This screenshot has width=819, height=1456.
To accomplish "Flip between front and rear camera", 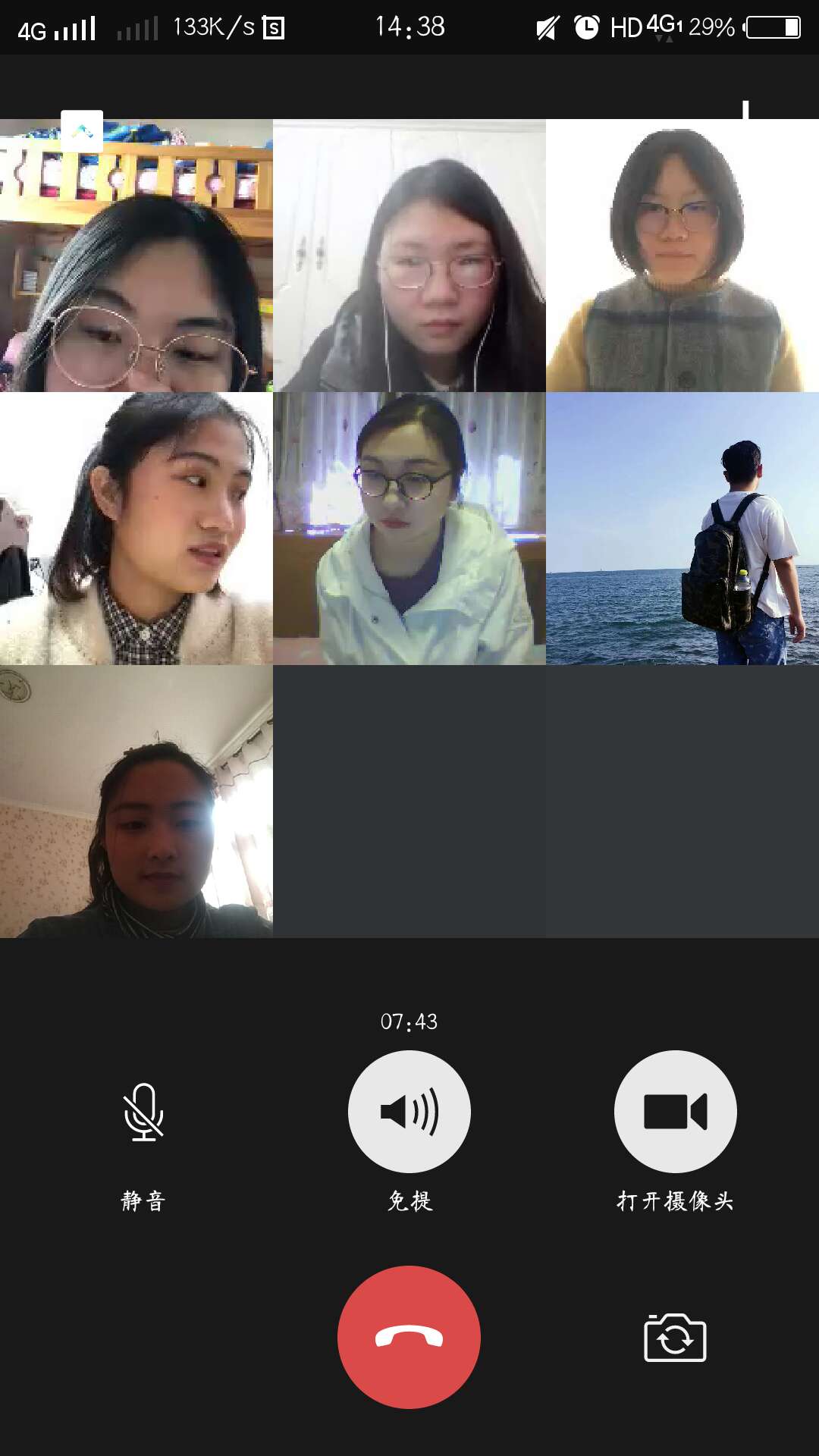I will (x=675, y=1338).
